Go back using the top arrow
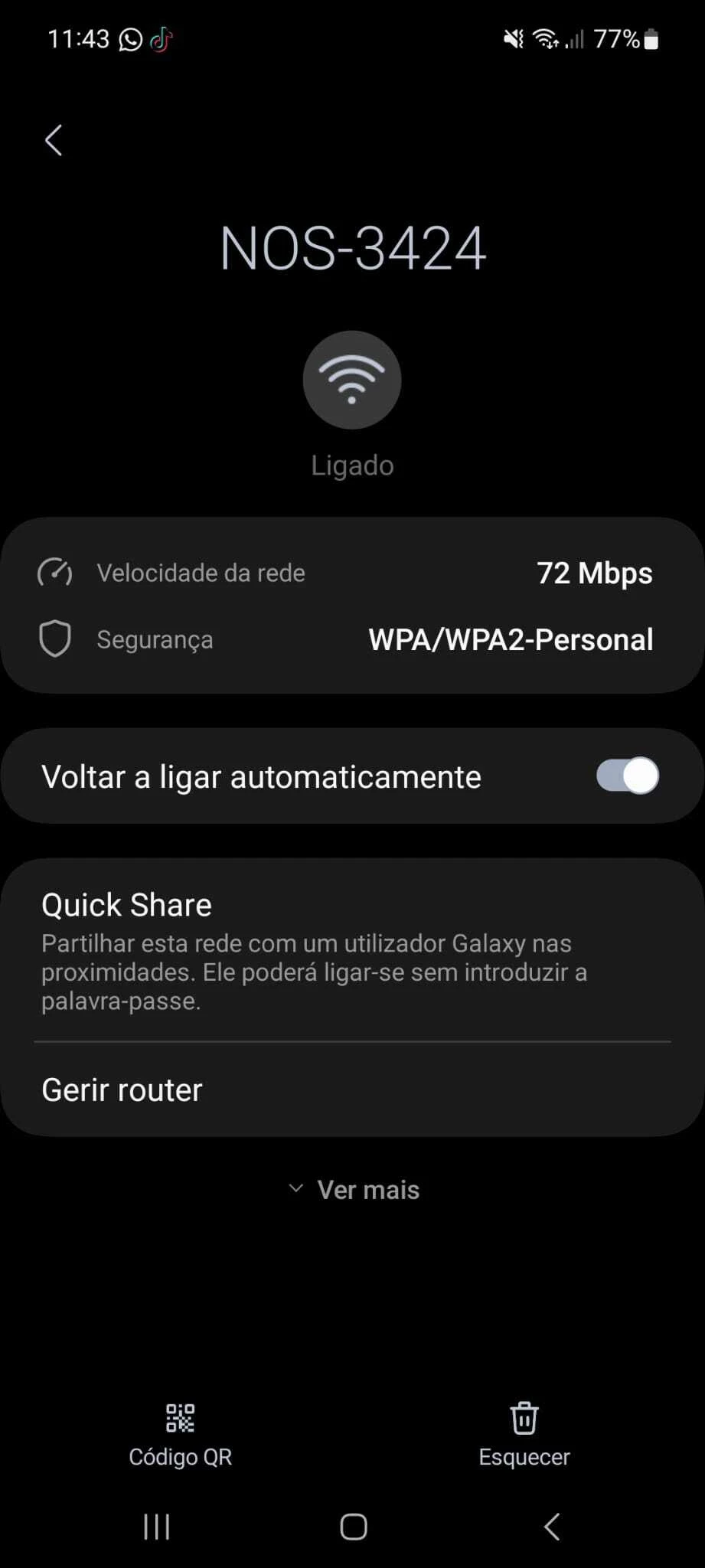The image size is (705, 1568). pos(54,140)
